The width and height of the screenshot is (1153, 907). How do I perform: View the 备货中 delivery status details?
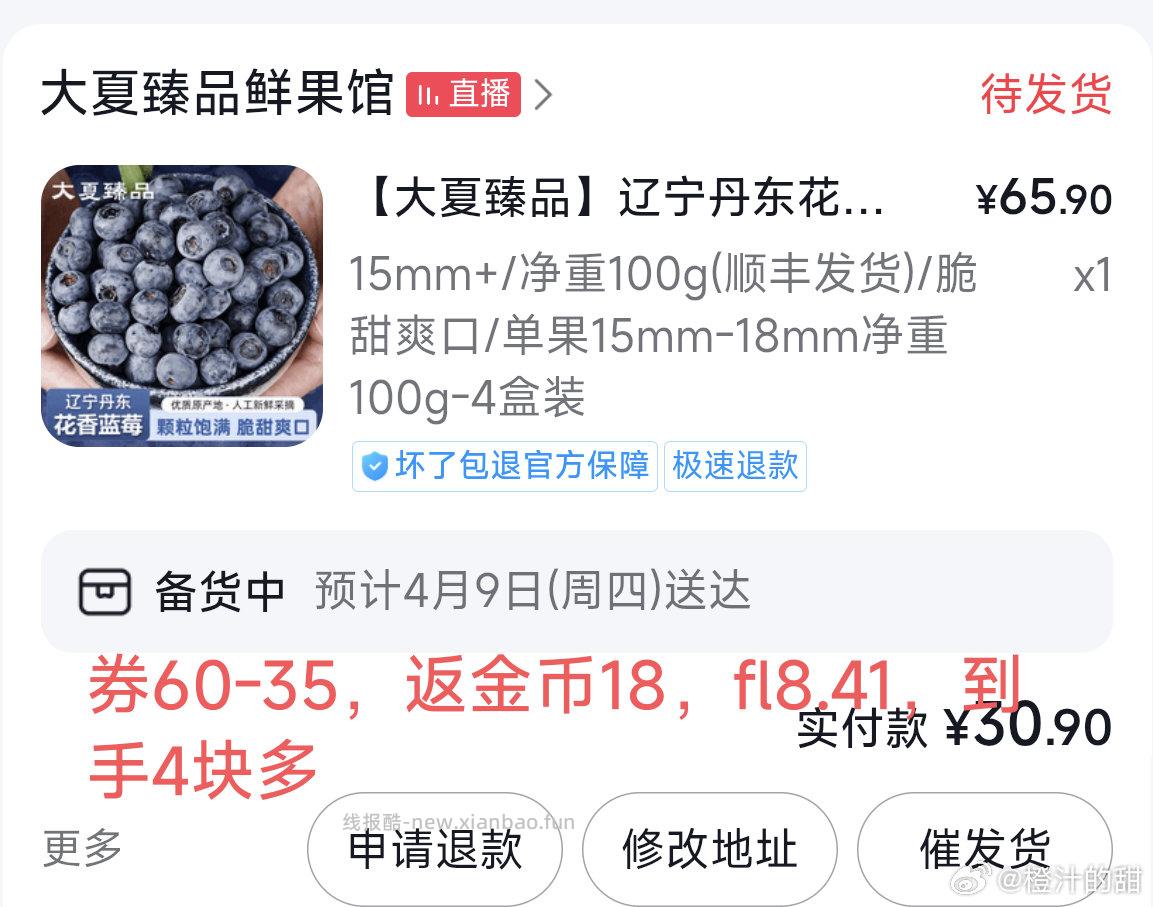click(575, 591)
